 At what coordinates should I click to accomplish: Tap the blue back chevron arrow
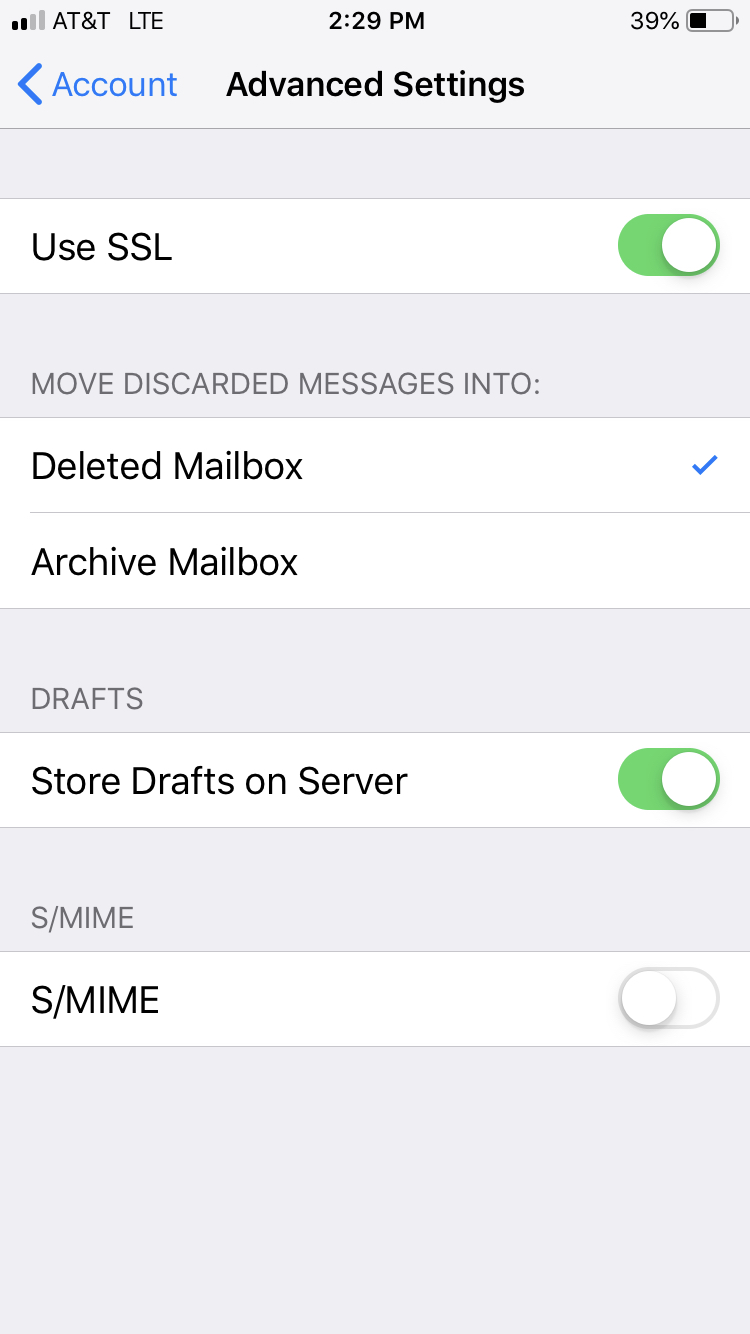[29, 85]
